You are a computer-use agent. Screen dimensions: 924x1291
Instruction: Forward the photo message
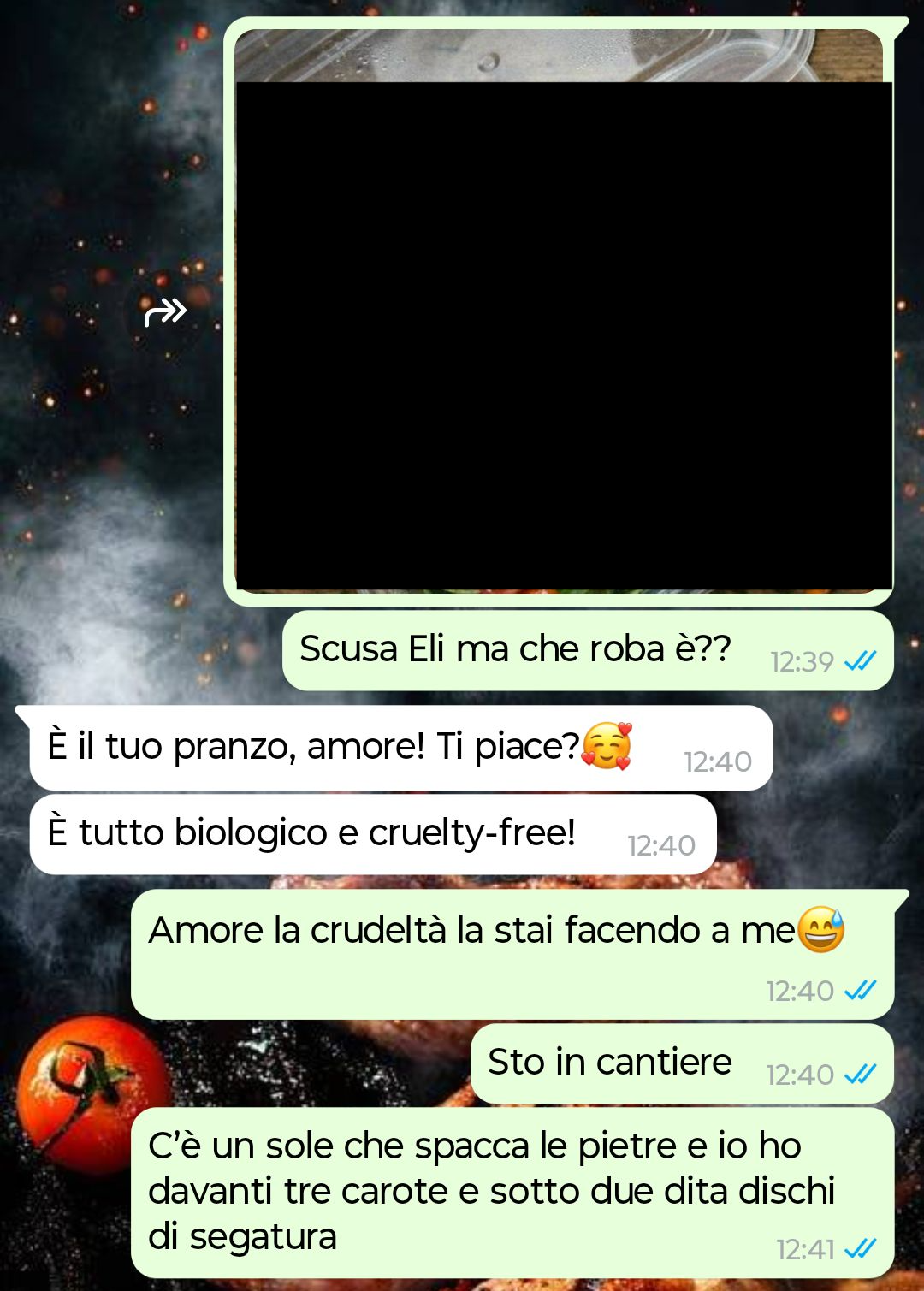tap(165, 313)
